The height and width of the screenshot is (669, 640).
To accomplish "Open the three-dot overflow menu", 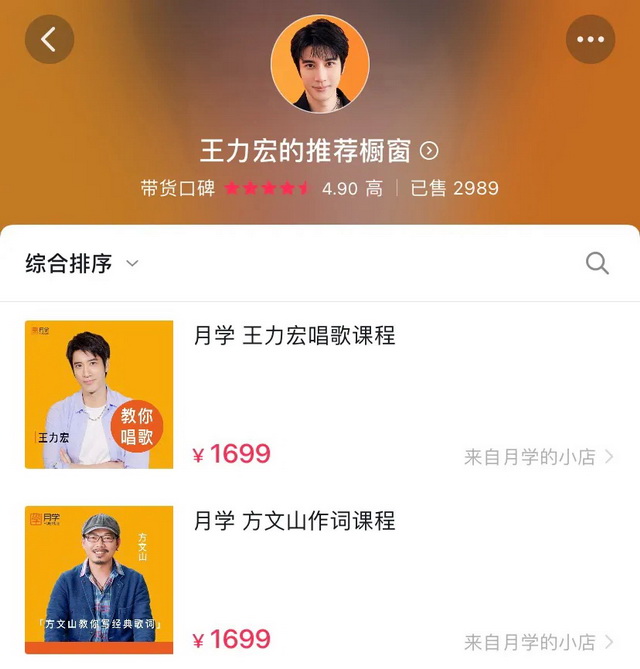I will 590,40.
